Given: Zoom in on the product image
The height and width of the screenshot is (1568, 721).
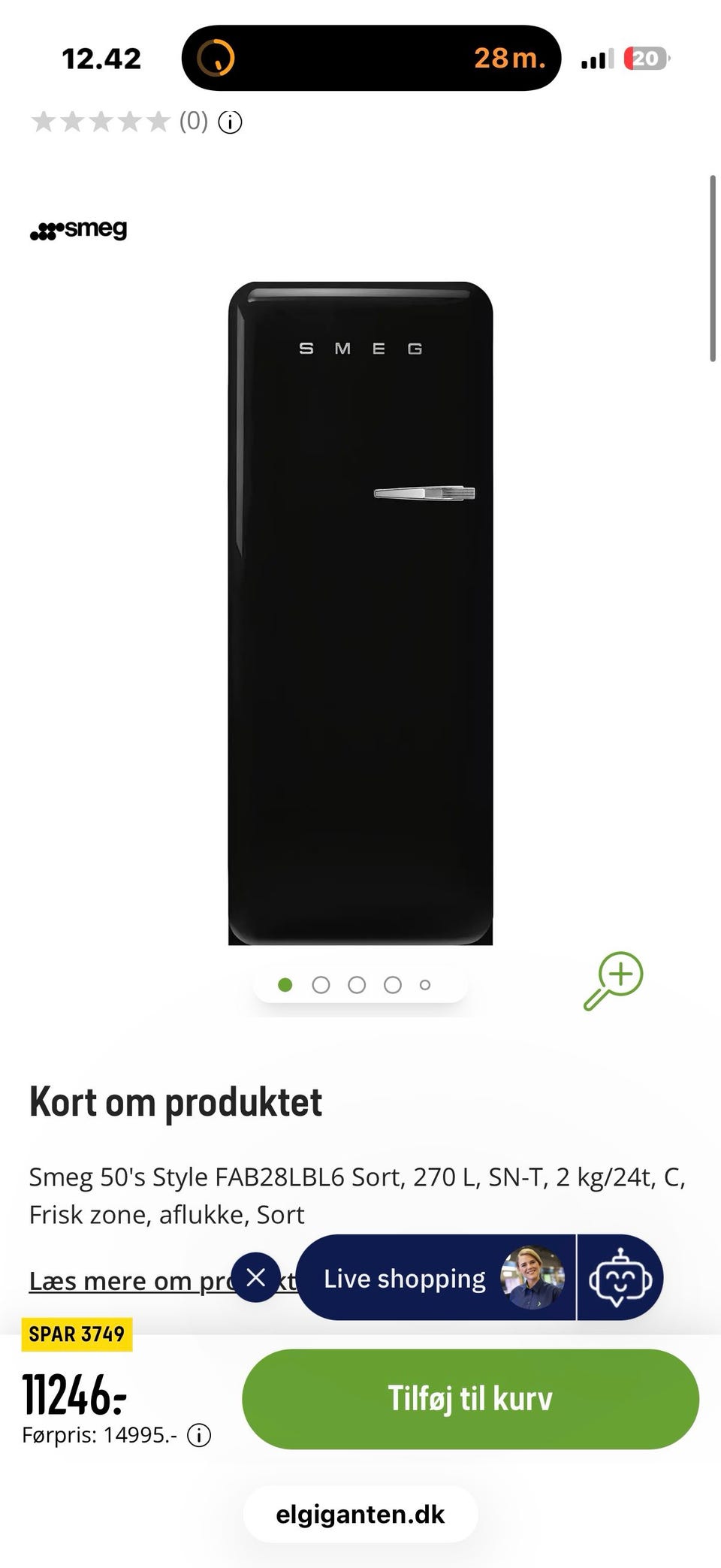Looking at the screenshot, I should pos(614,980).
